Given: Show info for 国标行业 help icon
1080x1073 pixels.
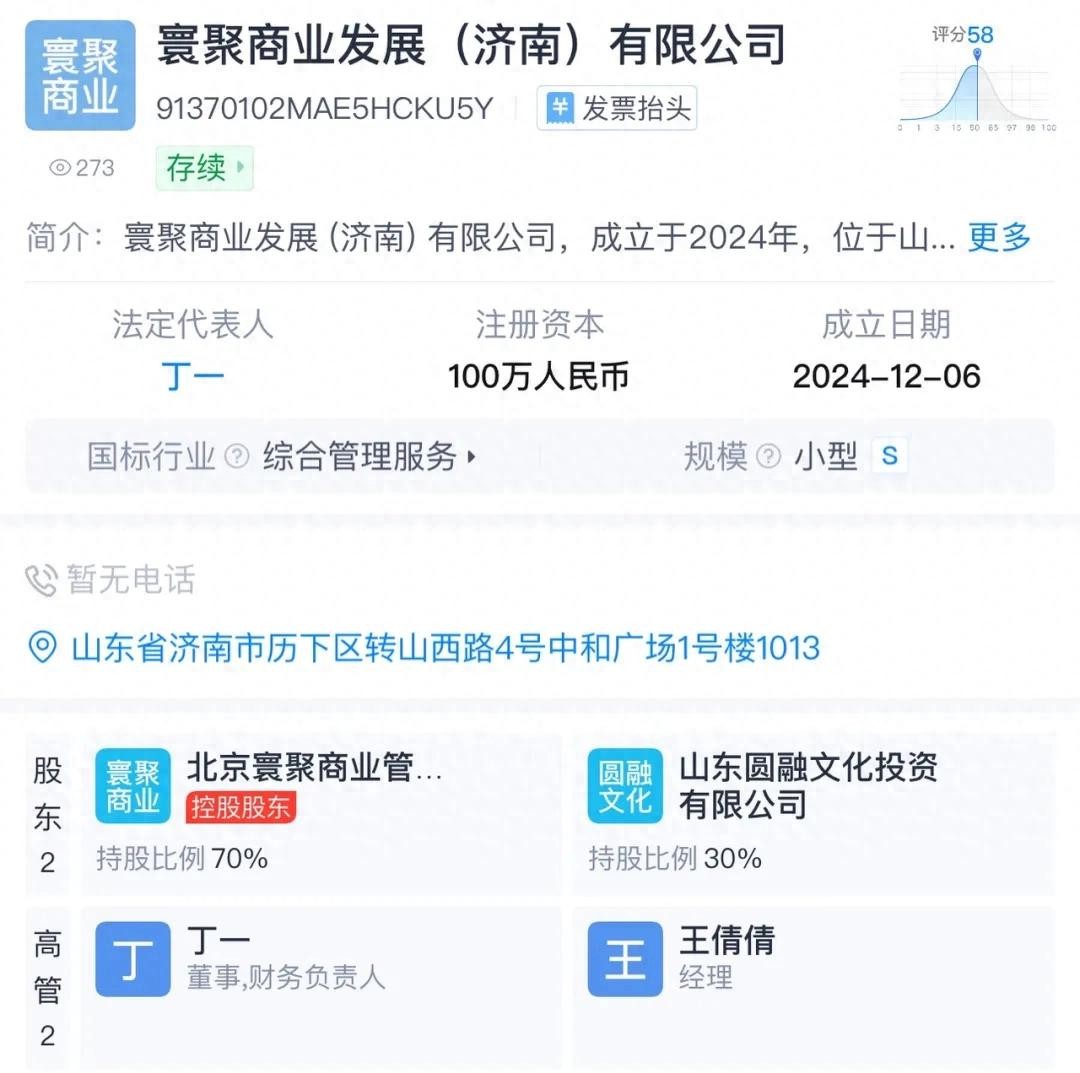Looking at the screenshot, I should point(237,457).
